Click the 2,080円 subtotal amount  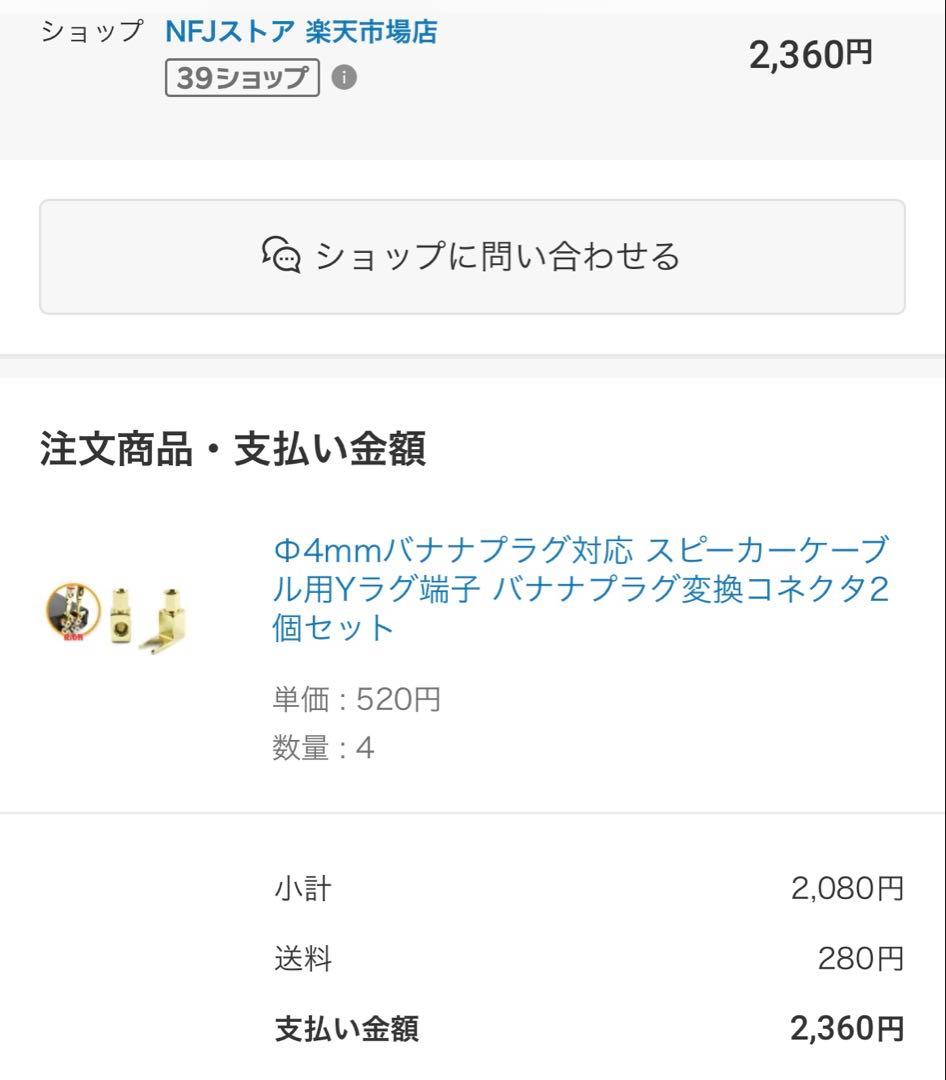coord(848,888)
